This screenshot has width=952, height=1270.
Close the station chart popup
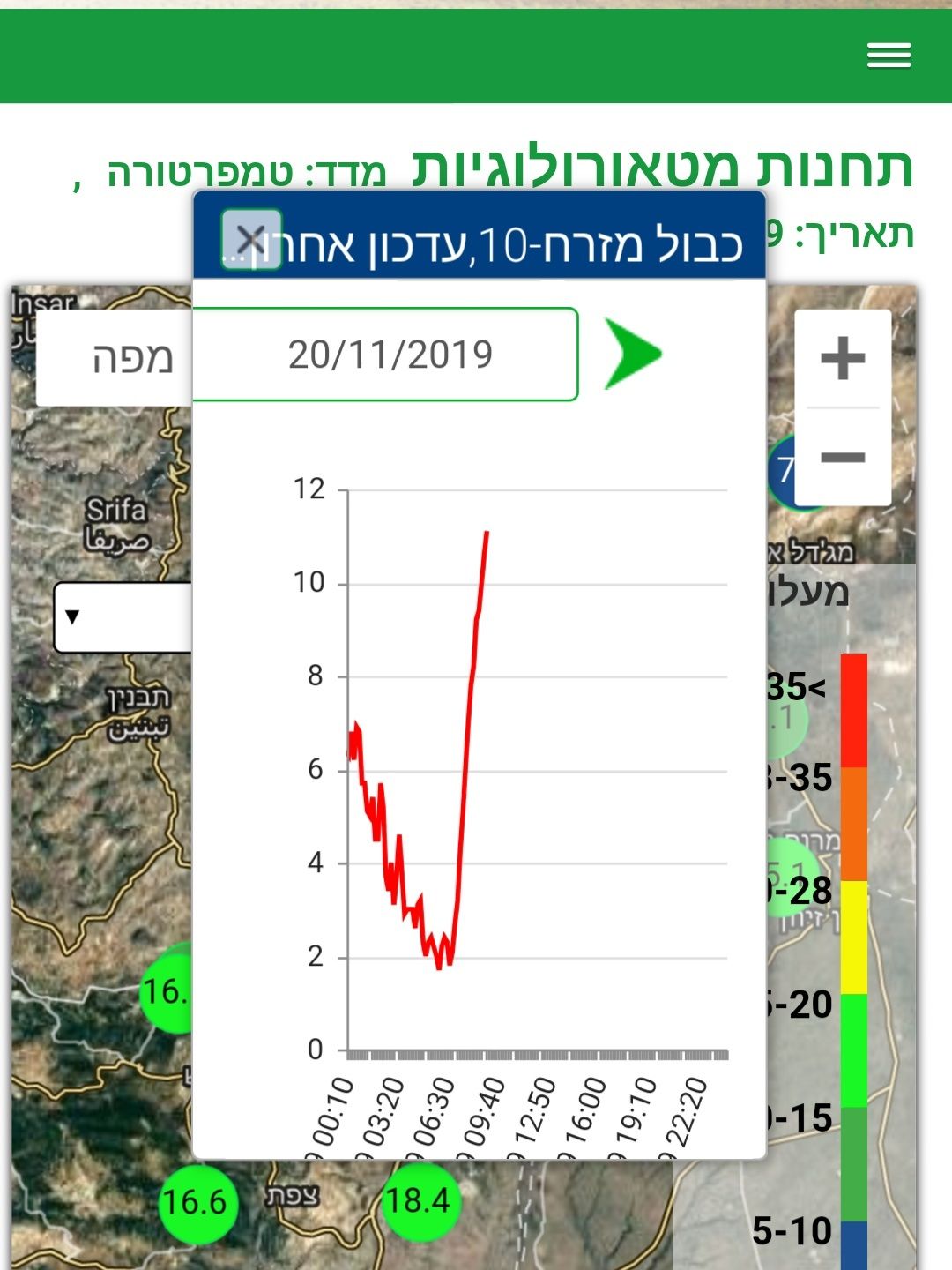[x=251, y=239]
